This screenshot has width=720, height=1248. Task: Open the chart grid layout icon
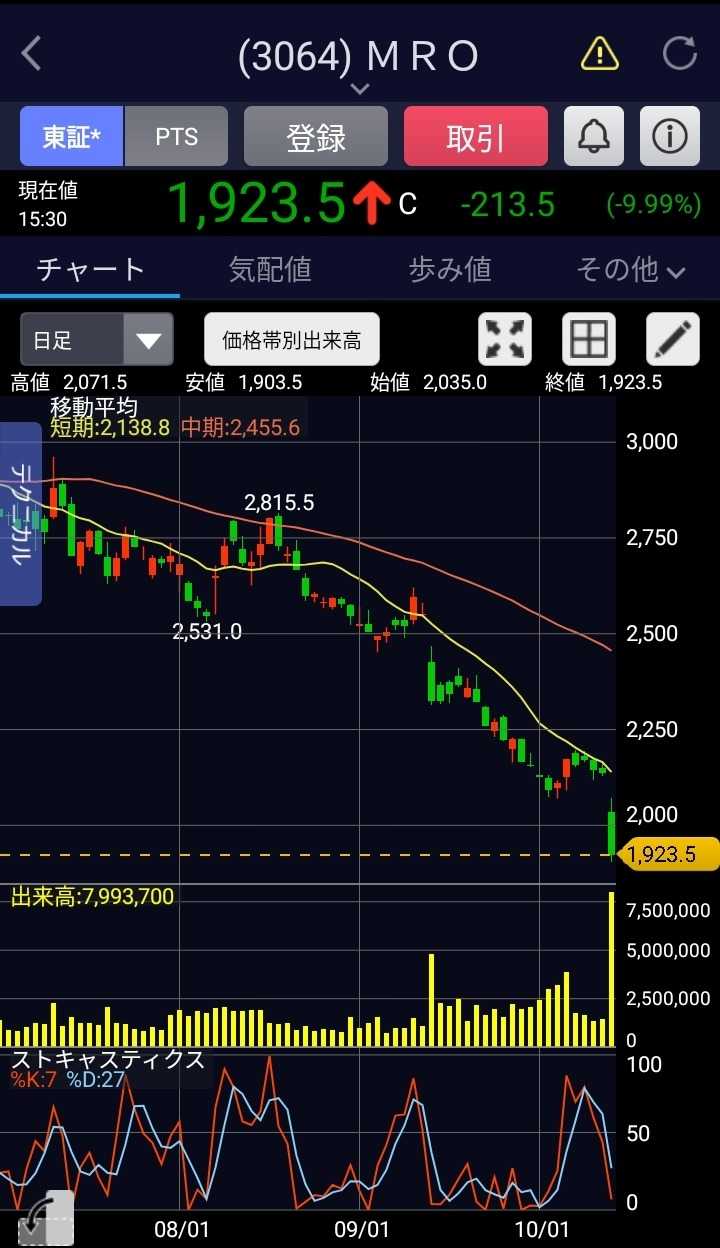[588, 340]
